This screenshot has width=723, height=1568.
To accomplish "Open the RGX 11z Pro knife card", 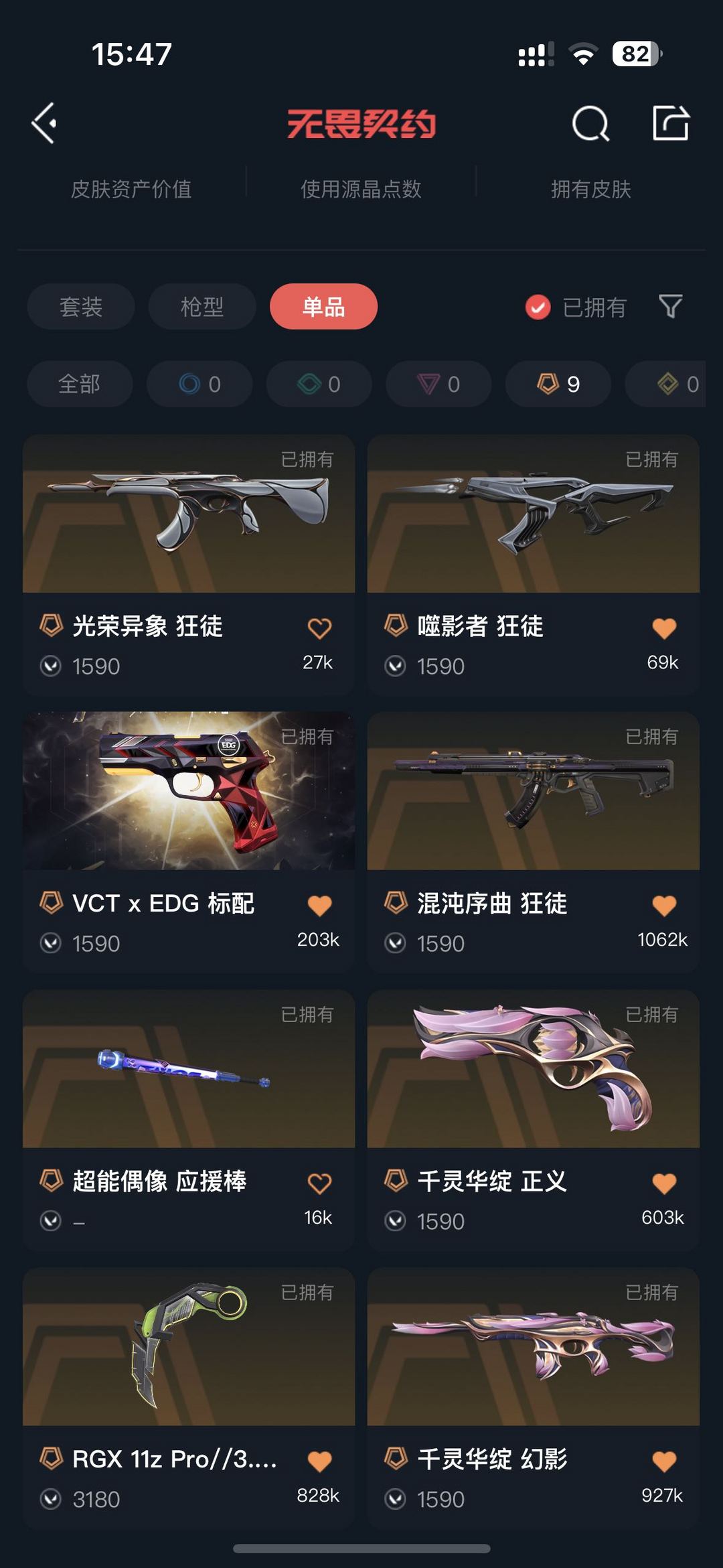I will [x=189, y=1398].
